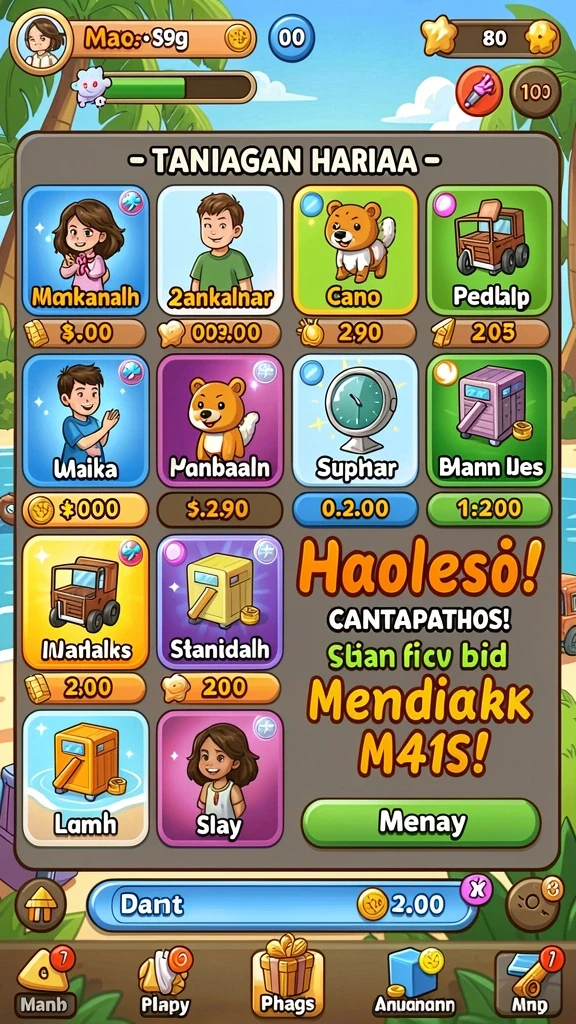Screen dimensions: 576x1024
Task: Select the Blann Ues machine card
Action: coord(490,421)
